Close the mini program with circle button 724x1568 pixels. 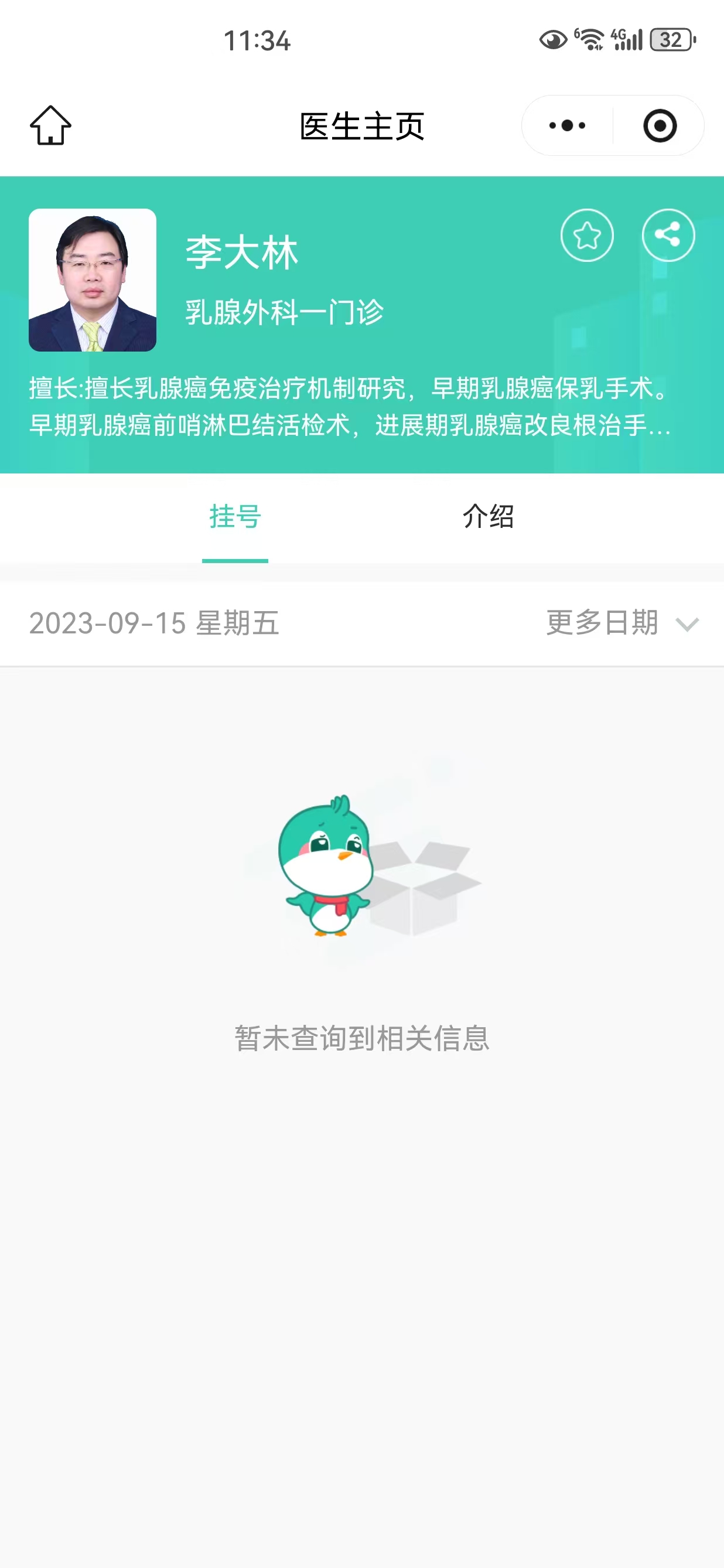(660, 126)
